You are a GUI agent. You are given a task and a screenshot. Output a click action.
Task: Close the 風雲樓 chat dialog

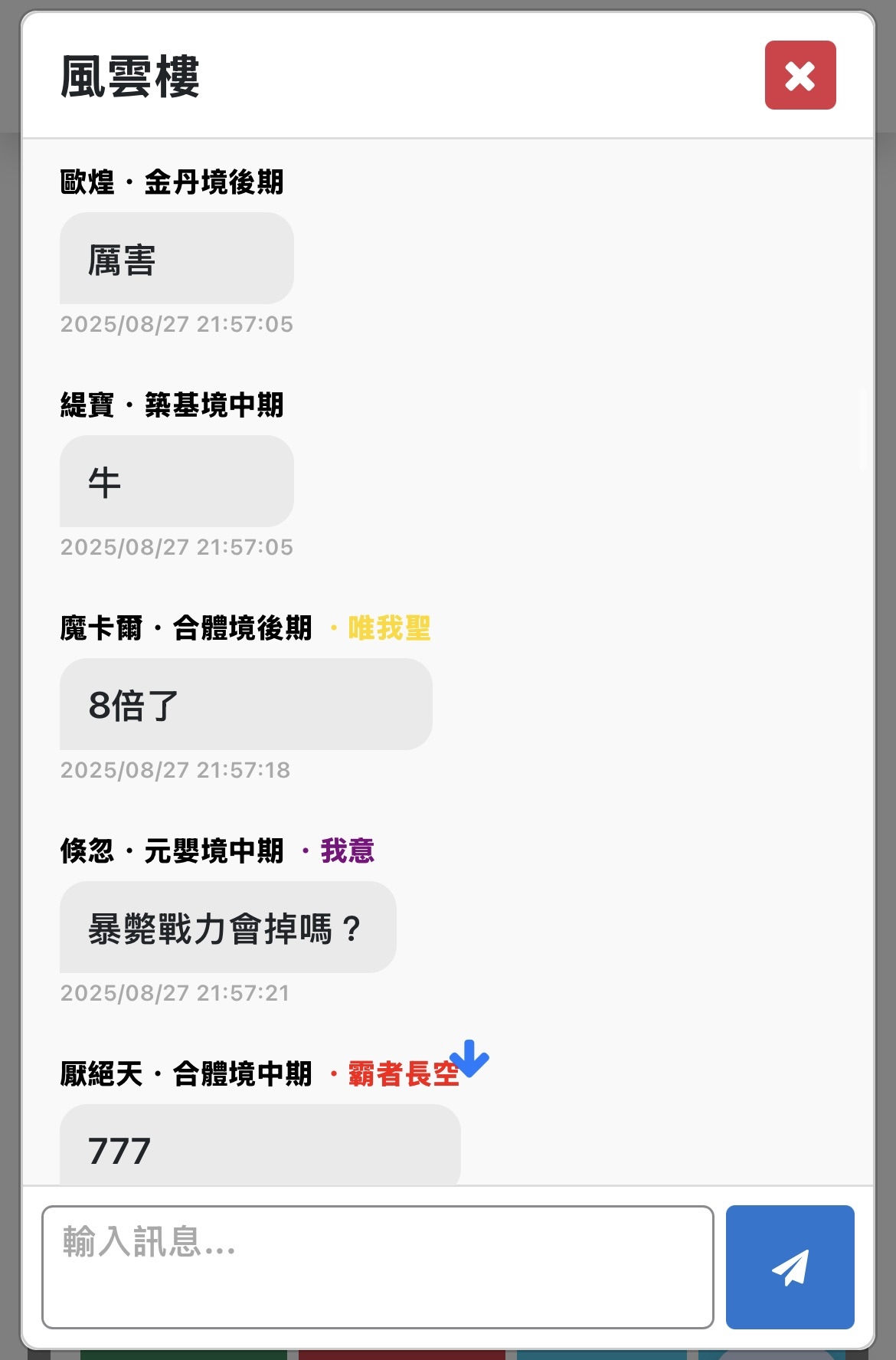[800, 75]
